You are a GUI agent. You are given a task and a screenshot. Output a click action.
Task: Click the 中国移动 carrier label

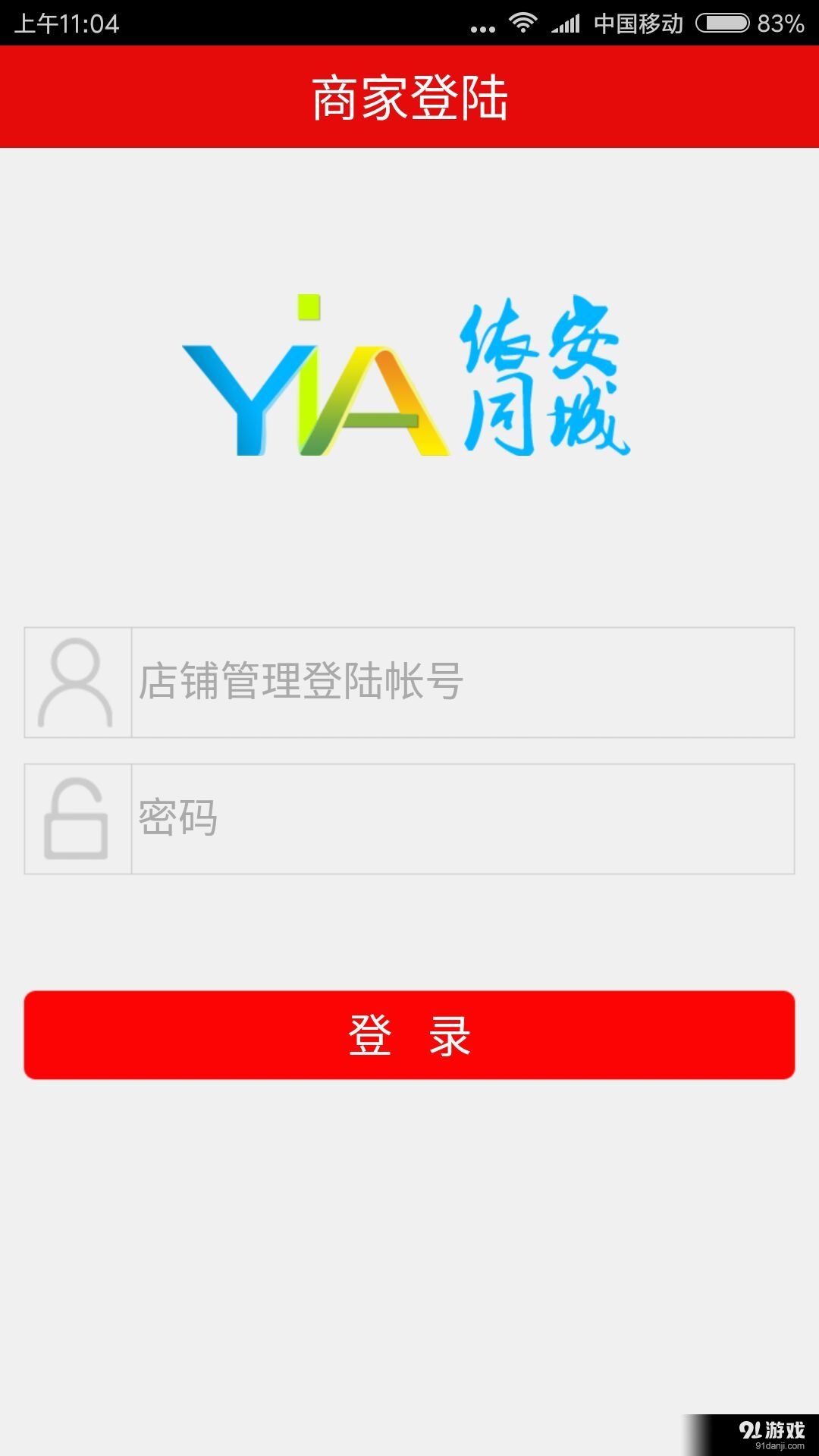(x=641, y=23)
